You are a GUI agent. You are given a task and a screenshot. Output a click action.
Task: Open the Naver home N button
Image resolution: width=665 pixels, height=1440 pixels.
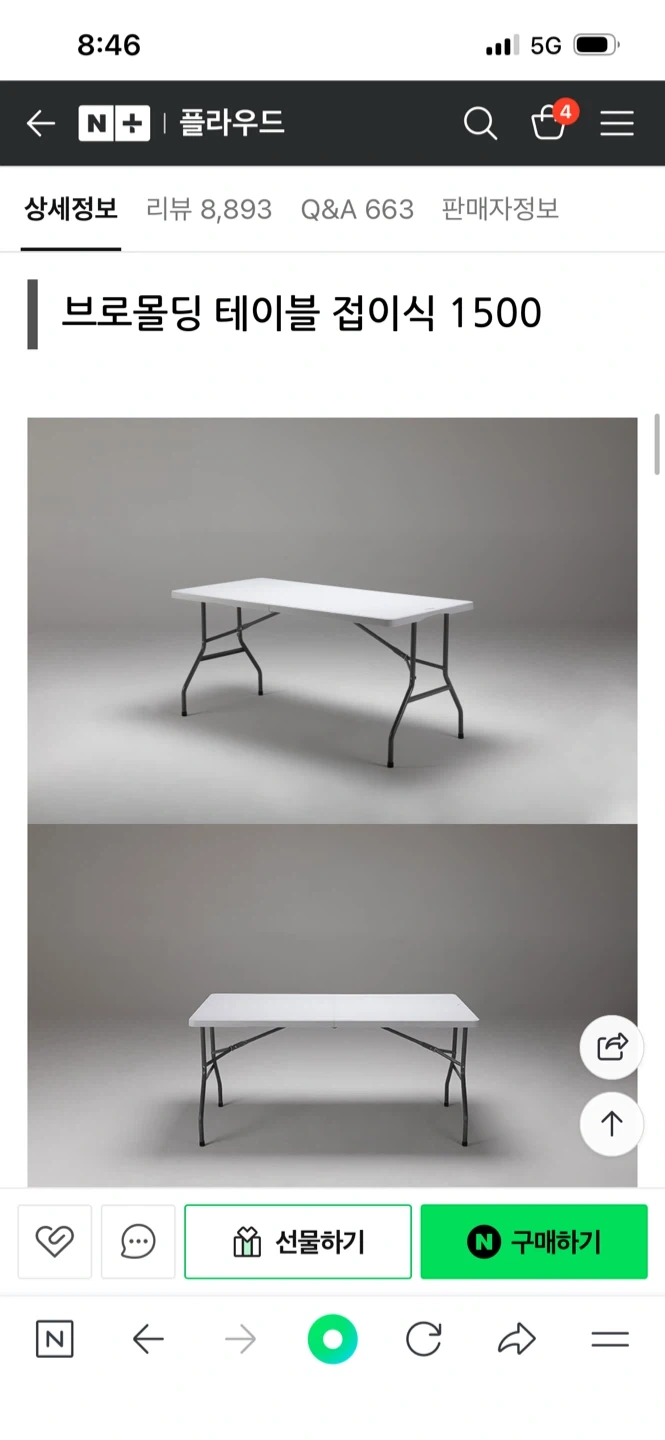point(55,1340)
